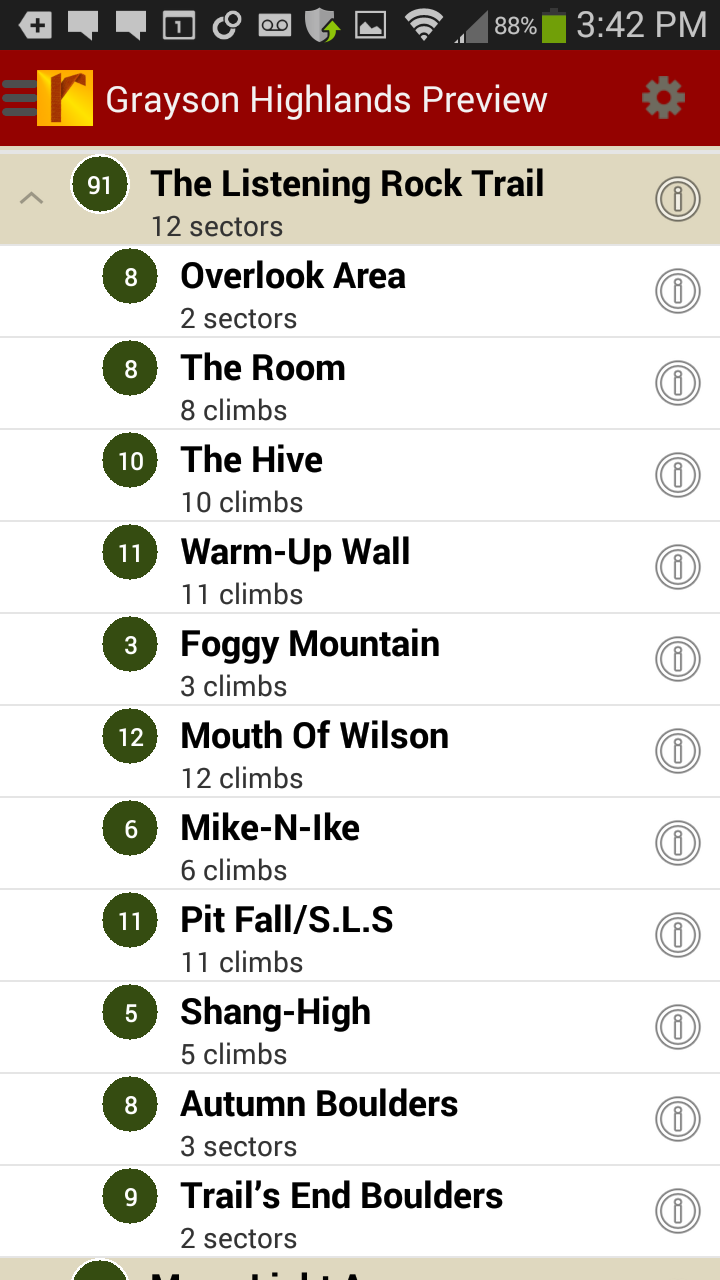720x1280 pixels.
Task: View info for The Hive
Action: 677,475
